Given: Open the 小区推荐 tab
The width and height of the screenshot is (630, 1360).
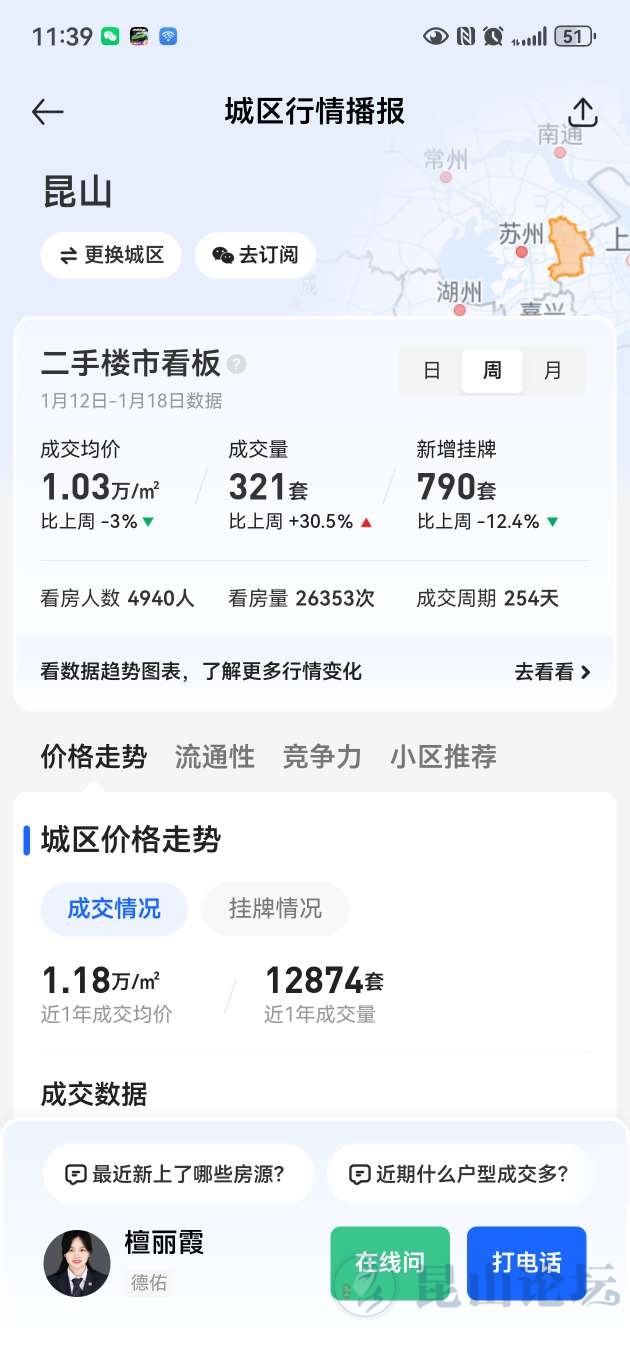Looking at the screenshot, I should coord(443,757).
